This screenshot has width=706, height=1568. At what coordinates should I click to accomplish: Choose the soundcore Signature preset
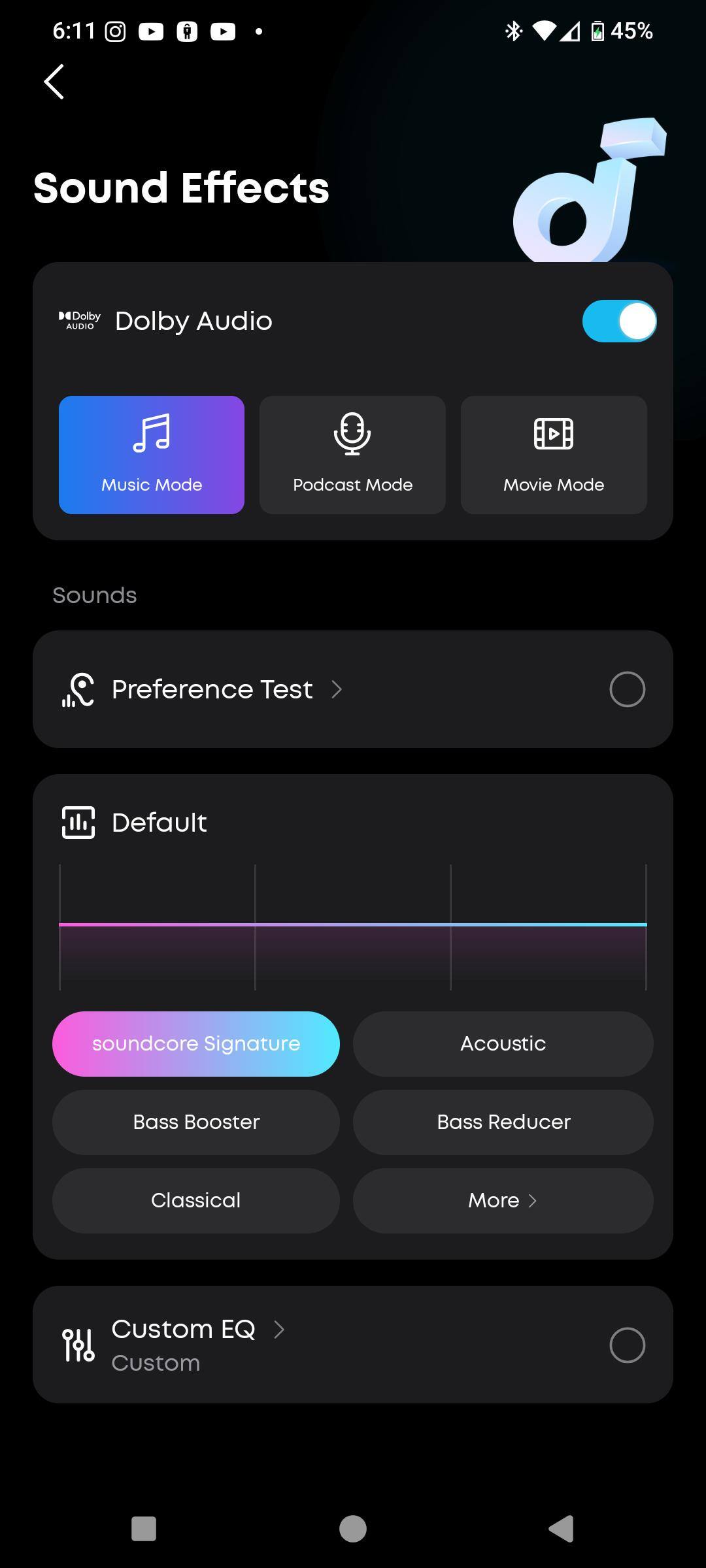click(196, 1044)
